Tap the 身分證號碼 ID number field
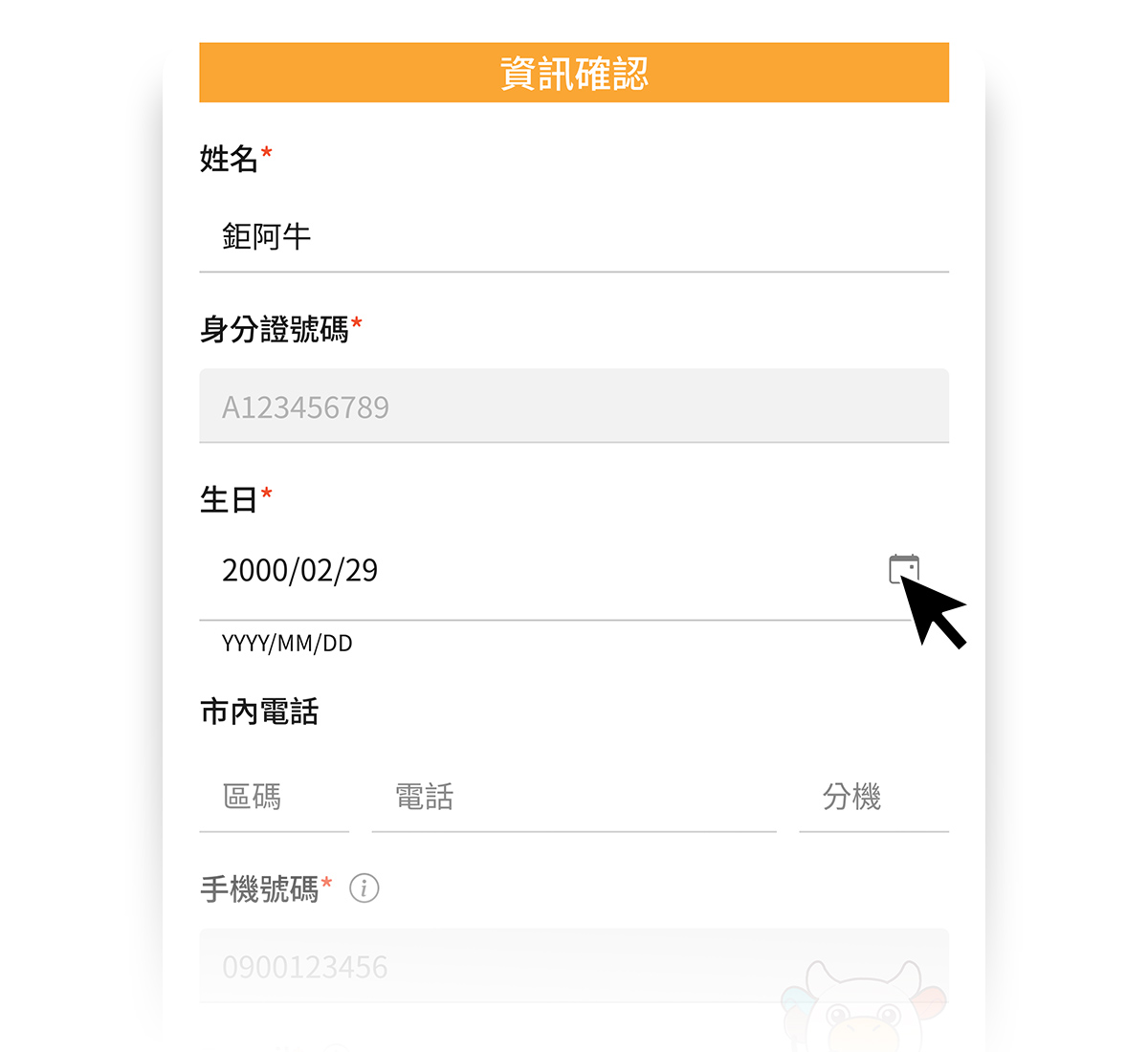Image resolution: width=1148 pixels, height=1052 pixels. (574, 406)
